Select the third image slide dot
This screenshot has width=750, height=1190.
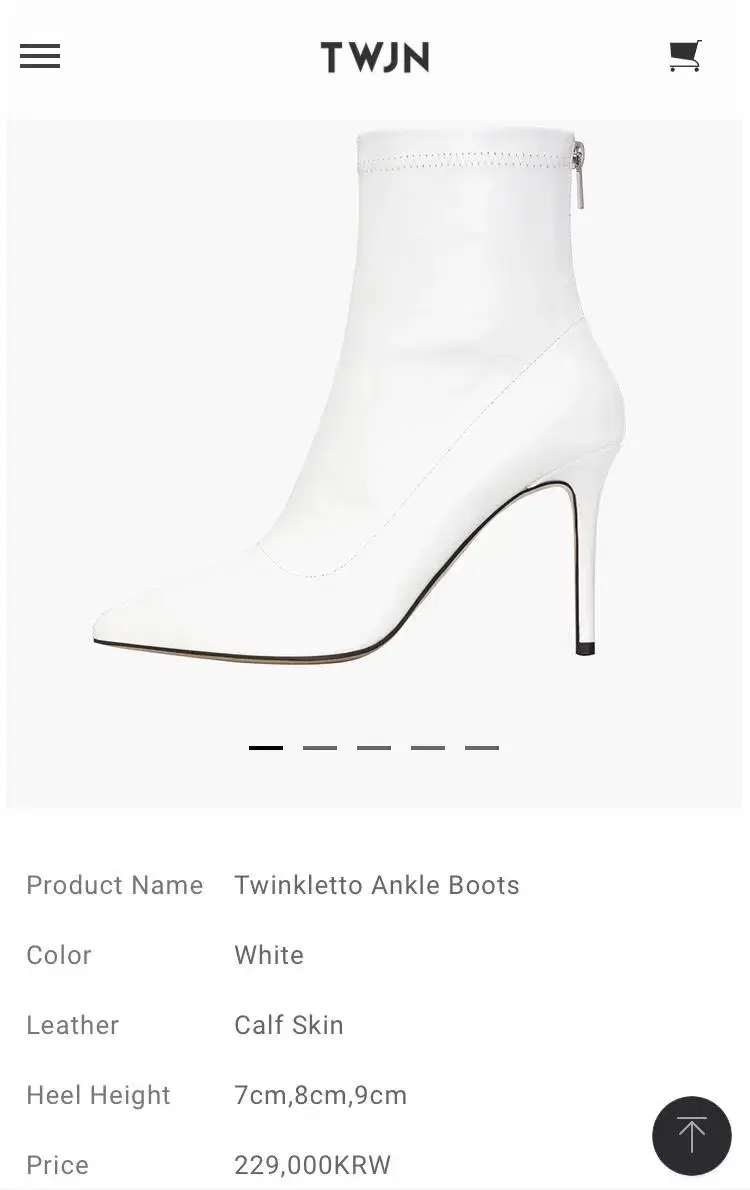[374, 747]
